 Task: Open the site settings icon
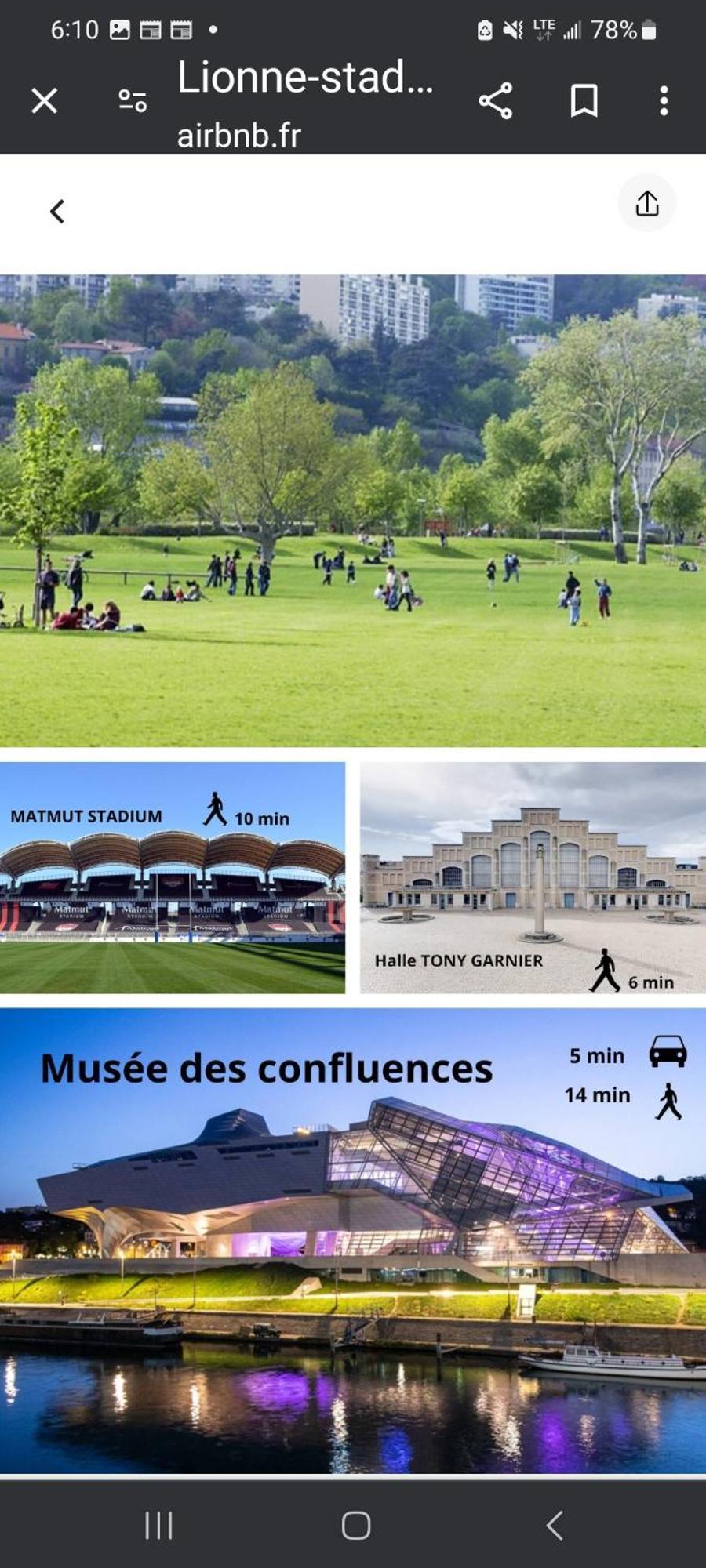point(132,100)
